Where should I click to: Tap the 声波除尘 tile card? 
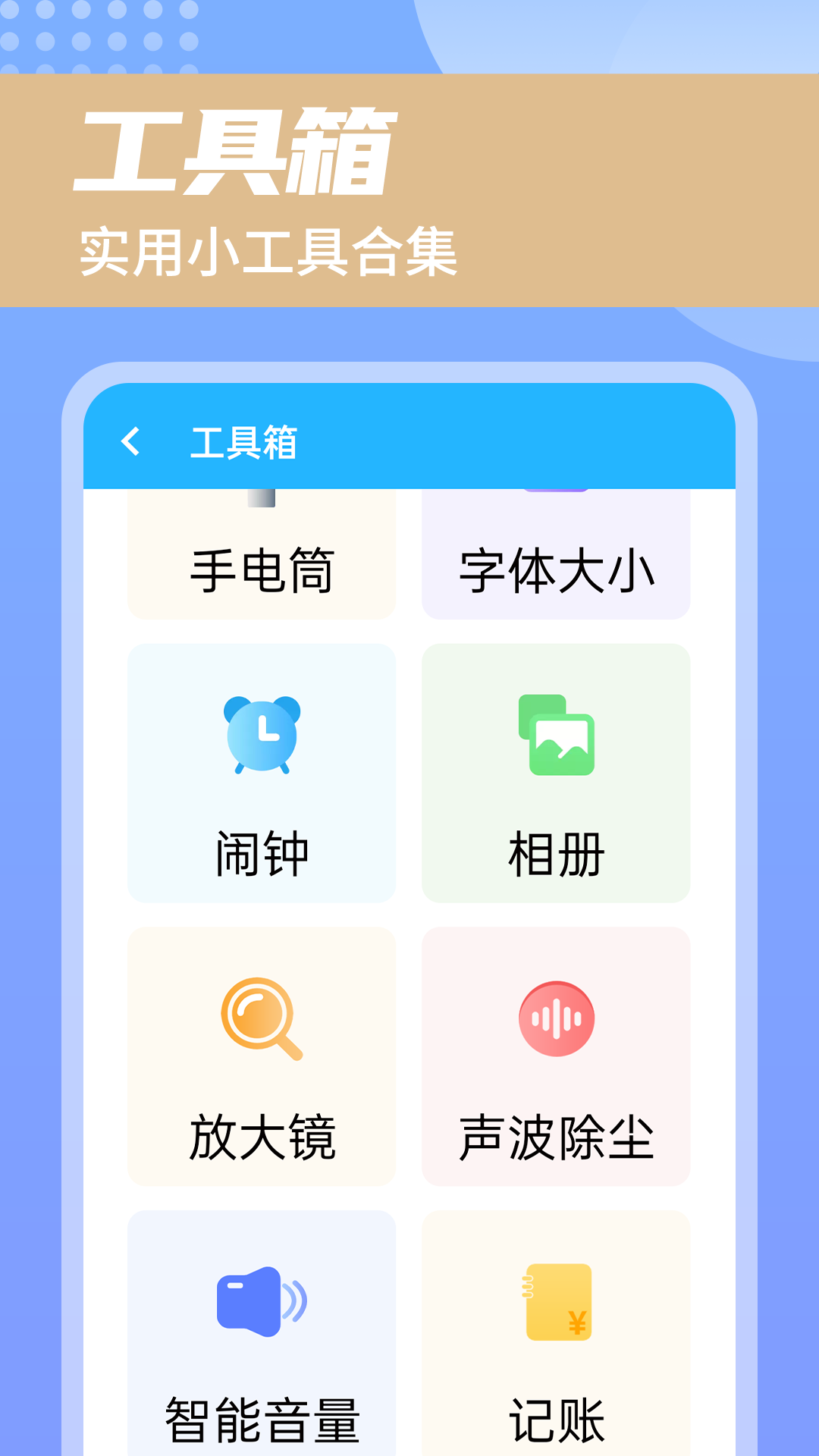(x=556, y=1054)
